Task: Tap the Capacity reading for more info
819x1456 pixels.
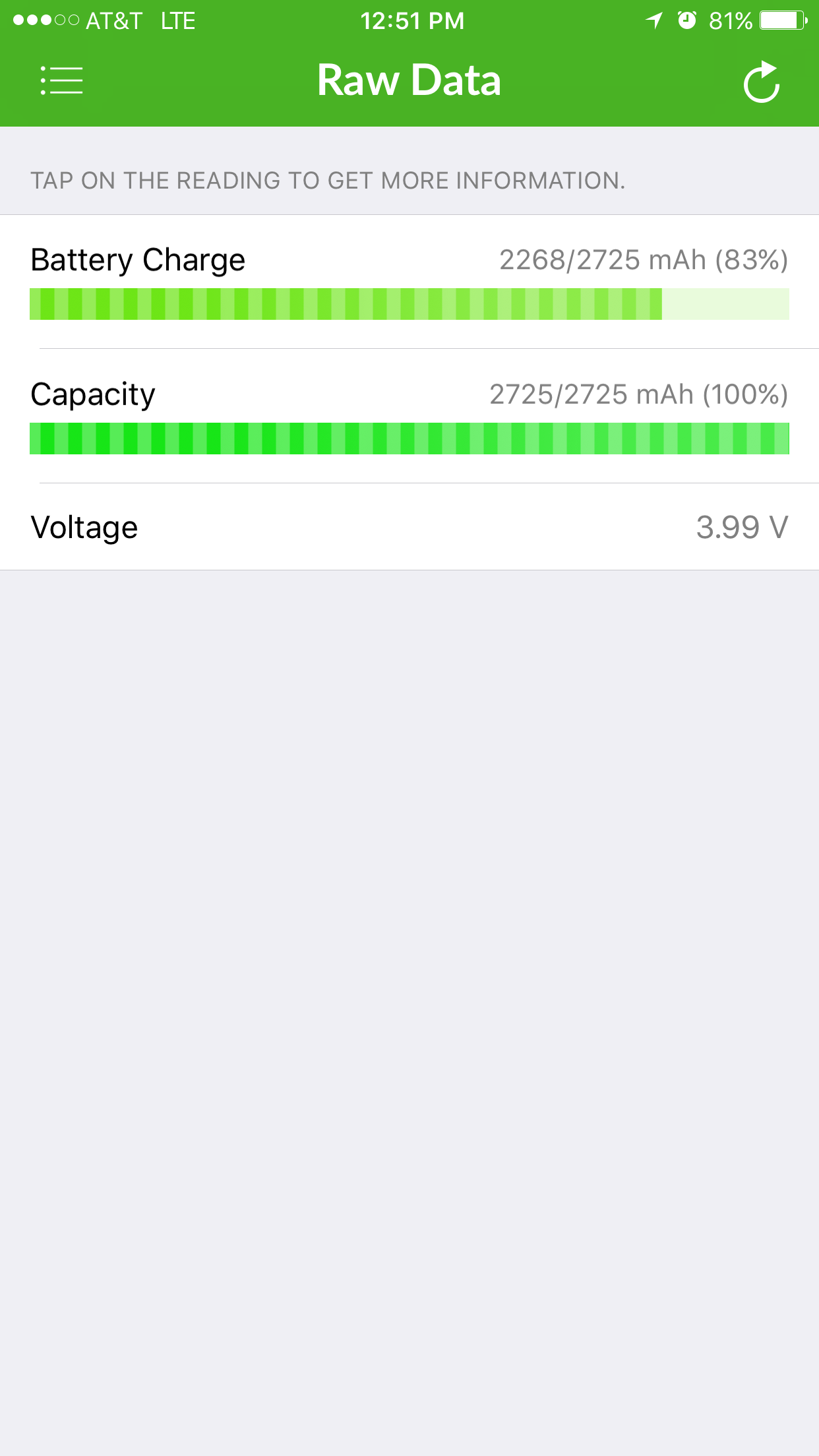Action: [x=409, y=416]
